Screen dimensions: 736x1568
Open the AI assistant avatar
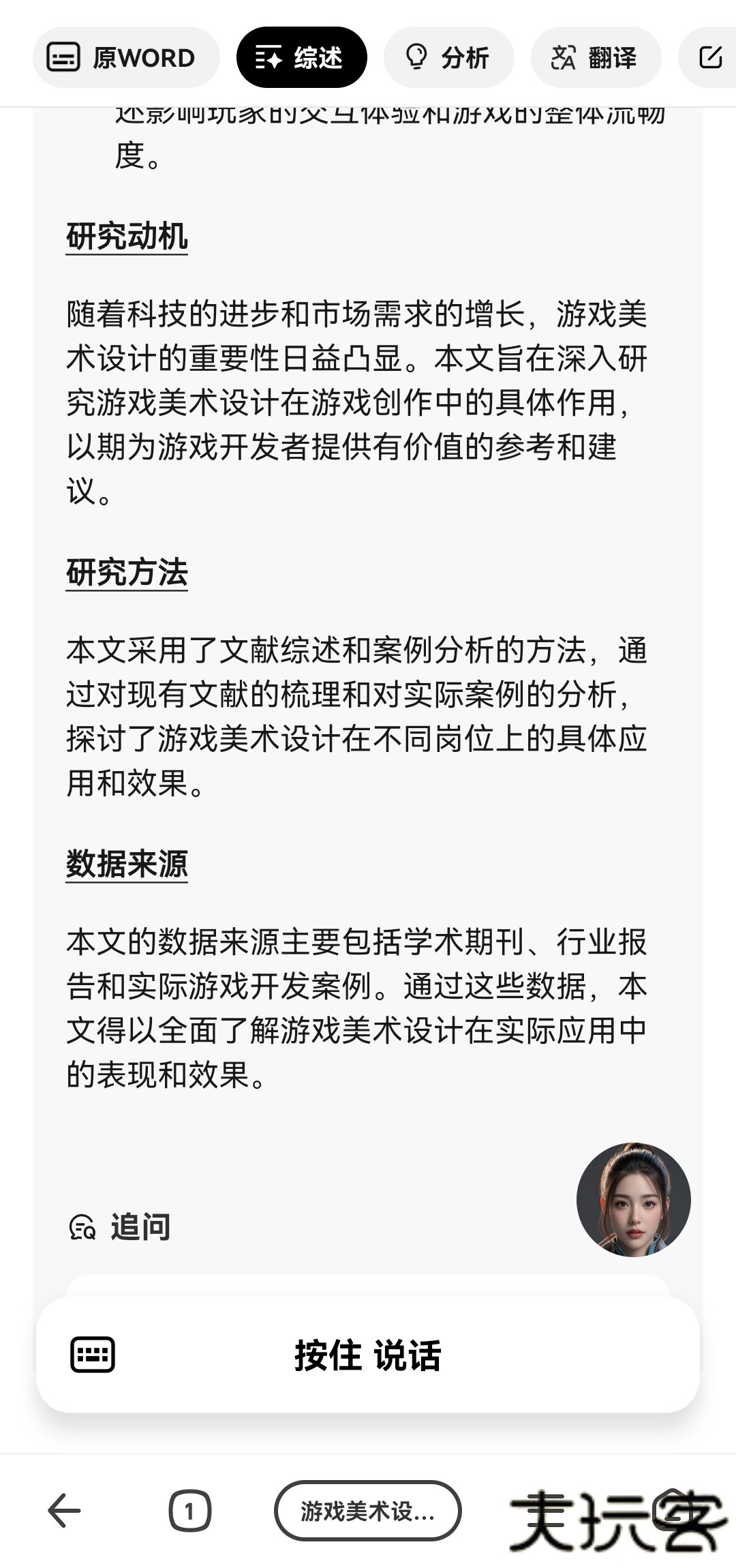click(633, 1200)
